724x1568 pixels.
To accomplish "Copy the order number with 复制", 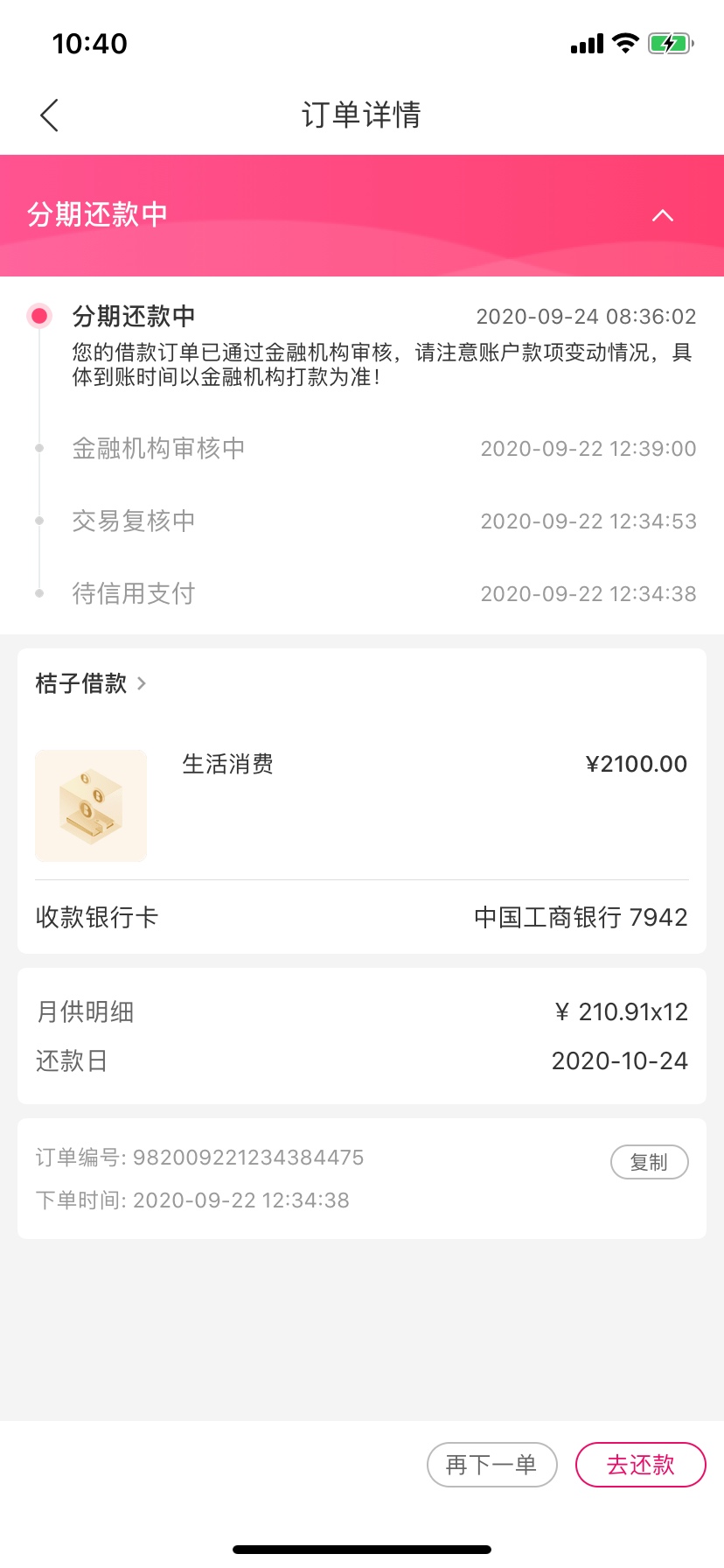I will 650,1162.
